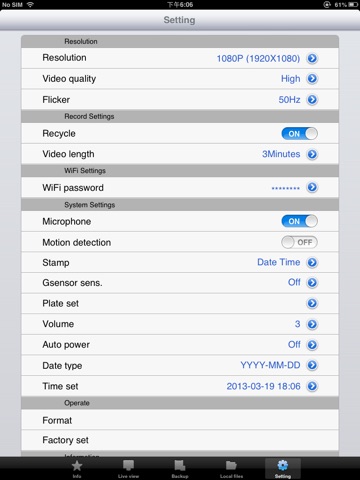Go to the Backup tab

(x=180, y=469)
